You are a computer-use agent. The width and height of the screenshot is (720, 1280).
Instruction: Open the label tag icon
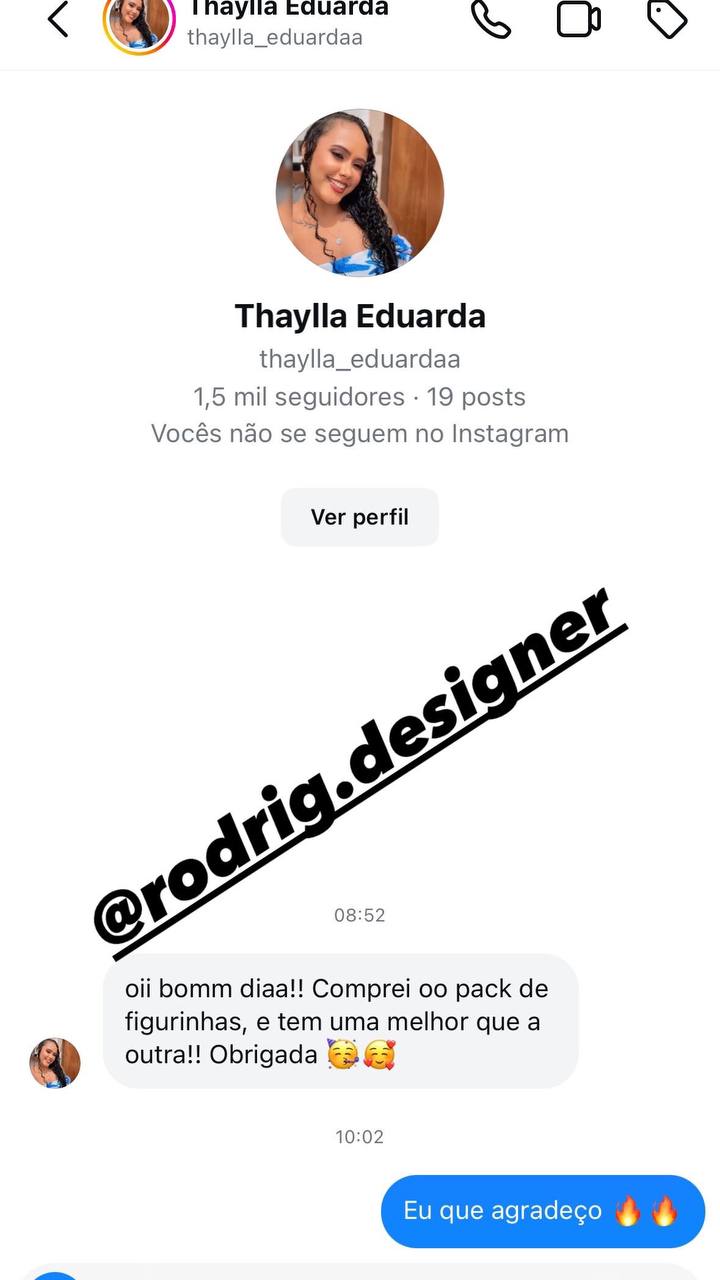(x=667, y=19)
